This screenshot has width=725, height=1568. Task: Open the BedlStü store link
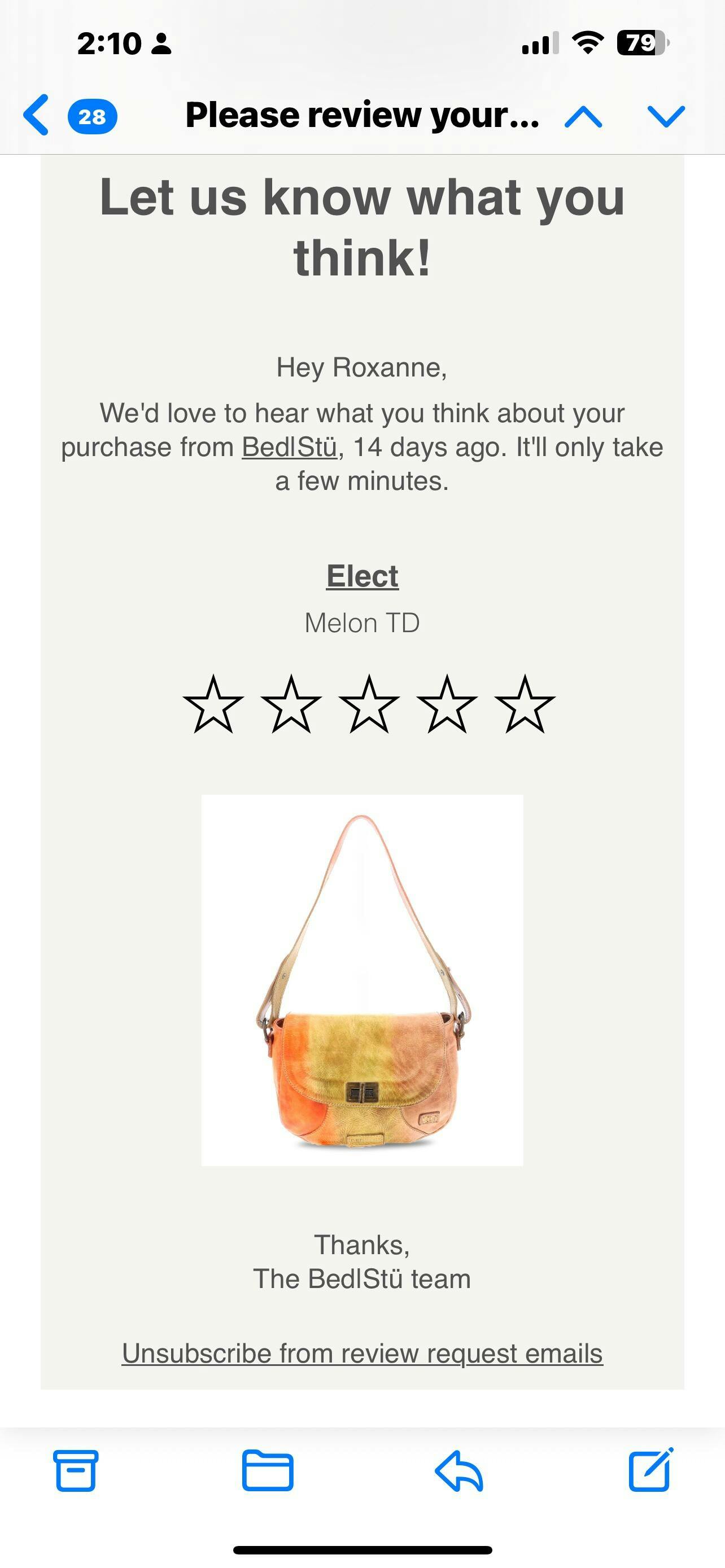pyautogui.click(x=289, y=448)
